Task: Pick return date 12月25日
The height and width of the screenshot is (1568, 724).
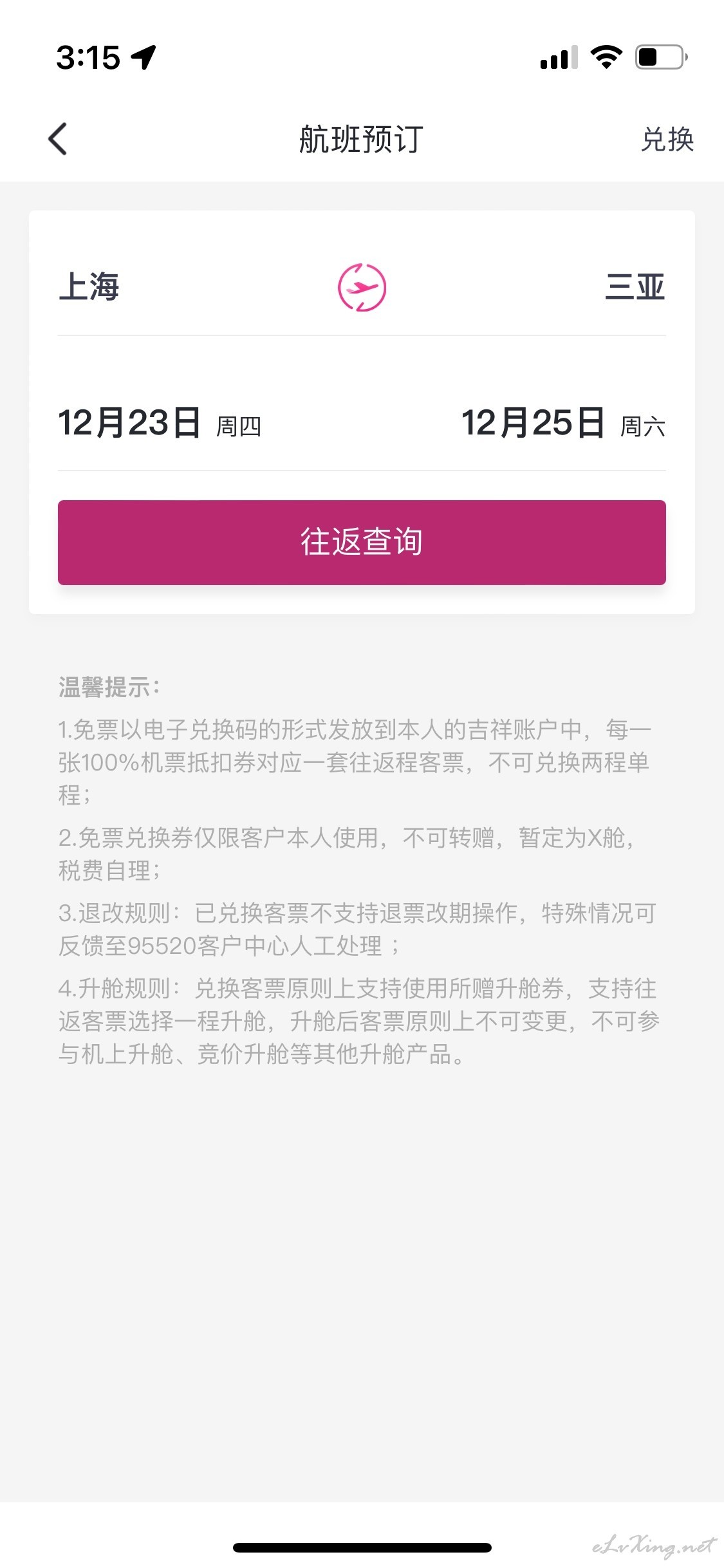Action: click(x=563, y=424)
